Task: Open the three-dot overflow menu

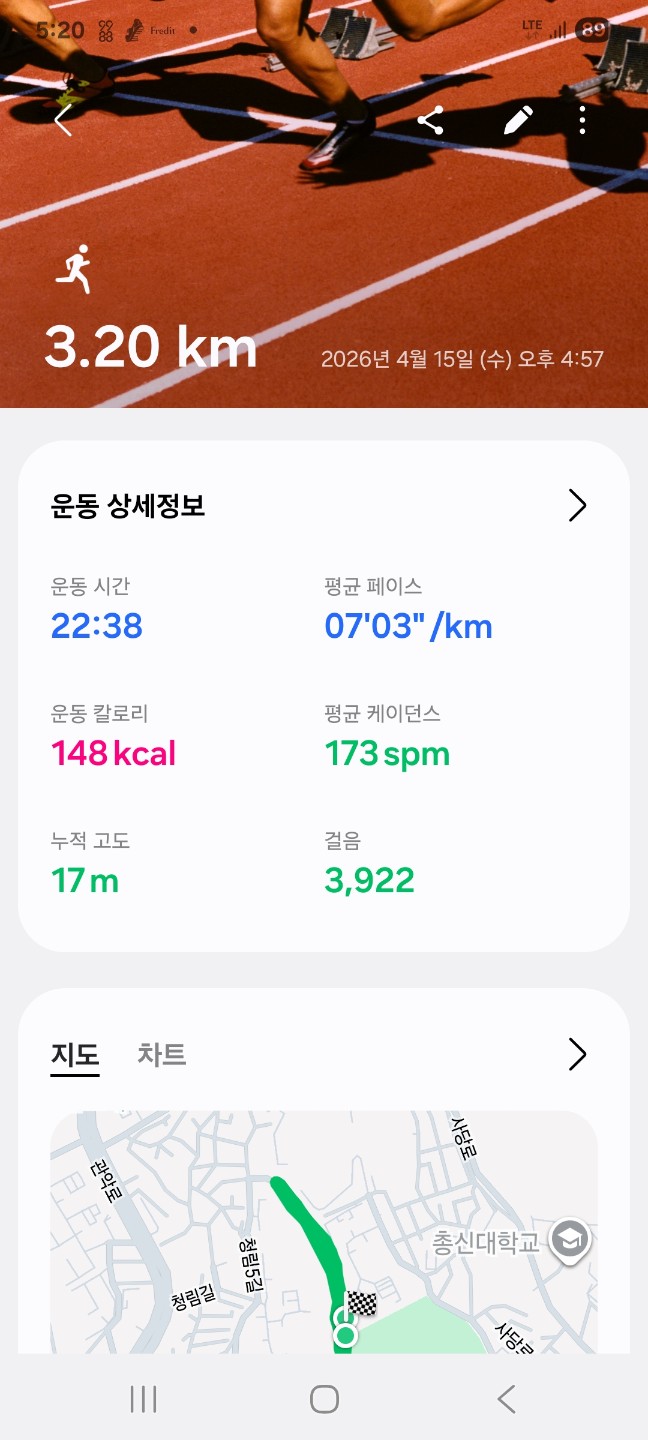Action: tap(582, 121)
